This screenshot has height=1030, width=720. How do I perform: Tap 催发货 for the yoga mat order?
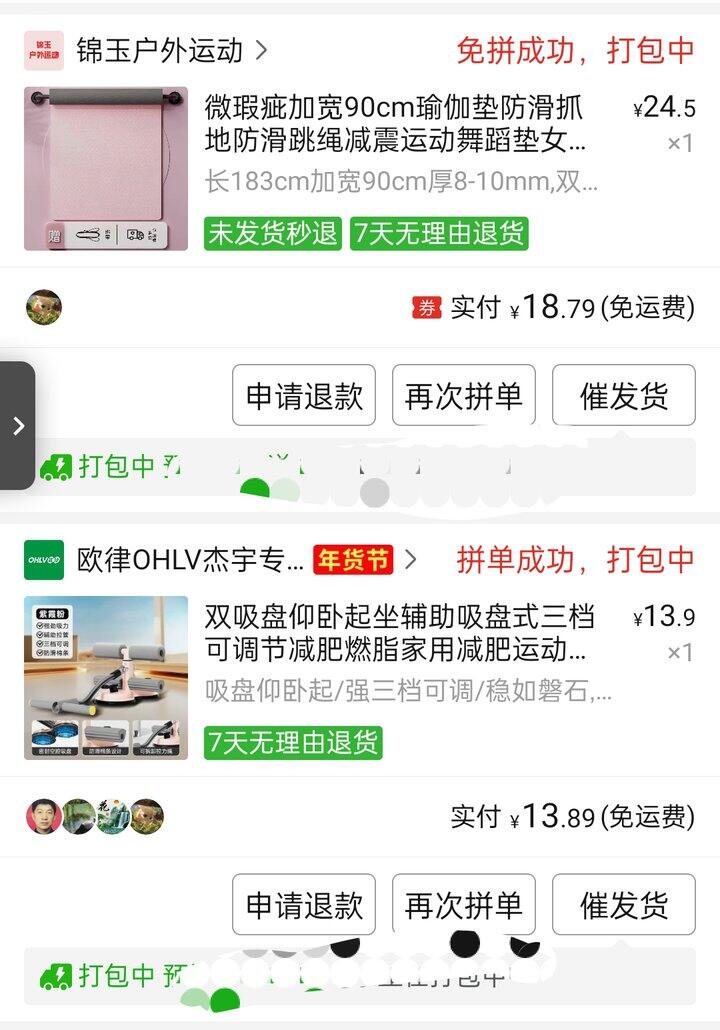click(x=624, y=396)
